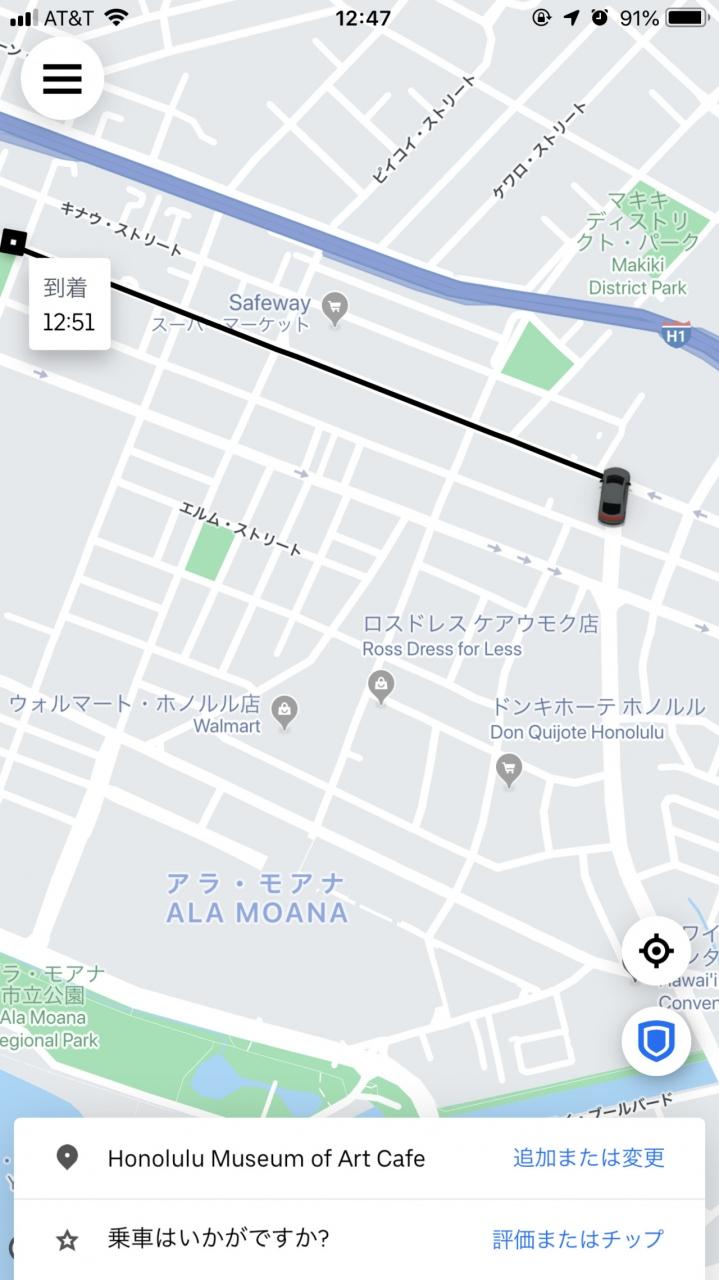Image resolution: width=719 pixels, height=1280 pixels.
Task: Tap the car icon on the map
Action: tap(613, 496)
